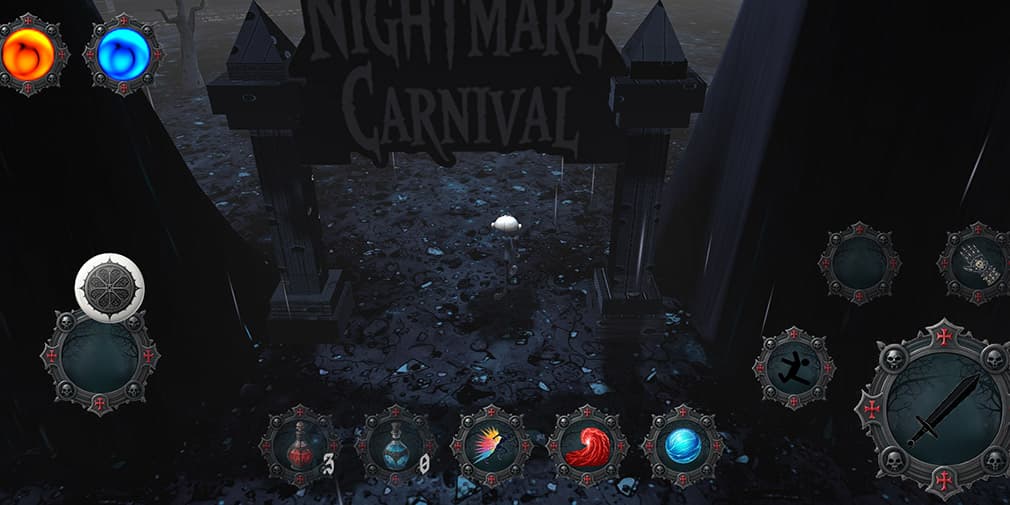Use the blue mana potion

(x=394, y=445)
